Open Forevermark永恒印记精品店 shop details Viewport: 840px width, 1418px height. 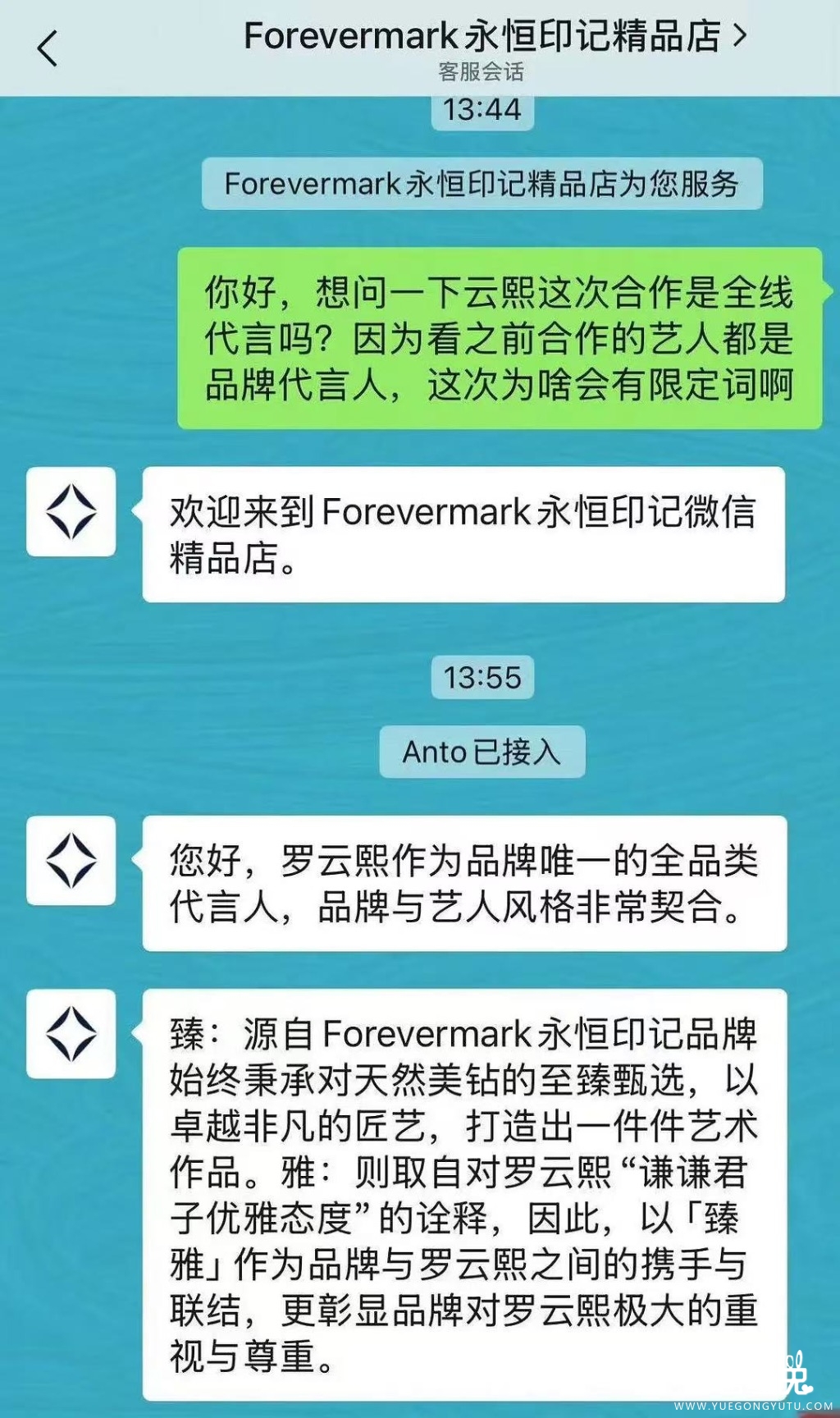[495, 37]
